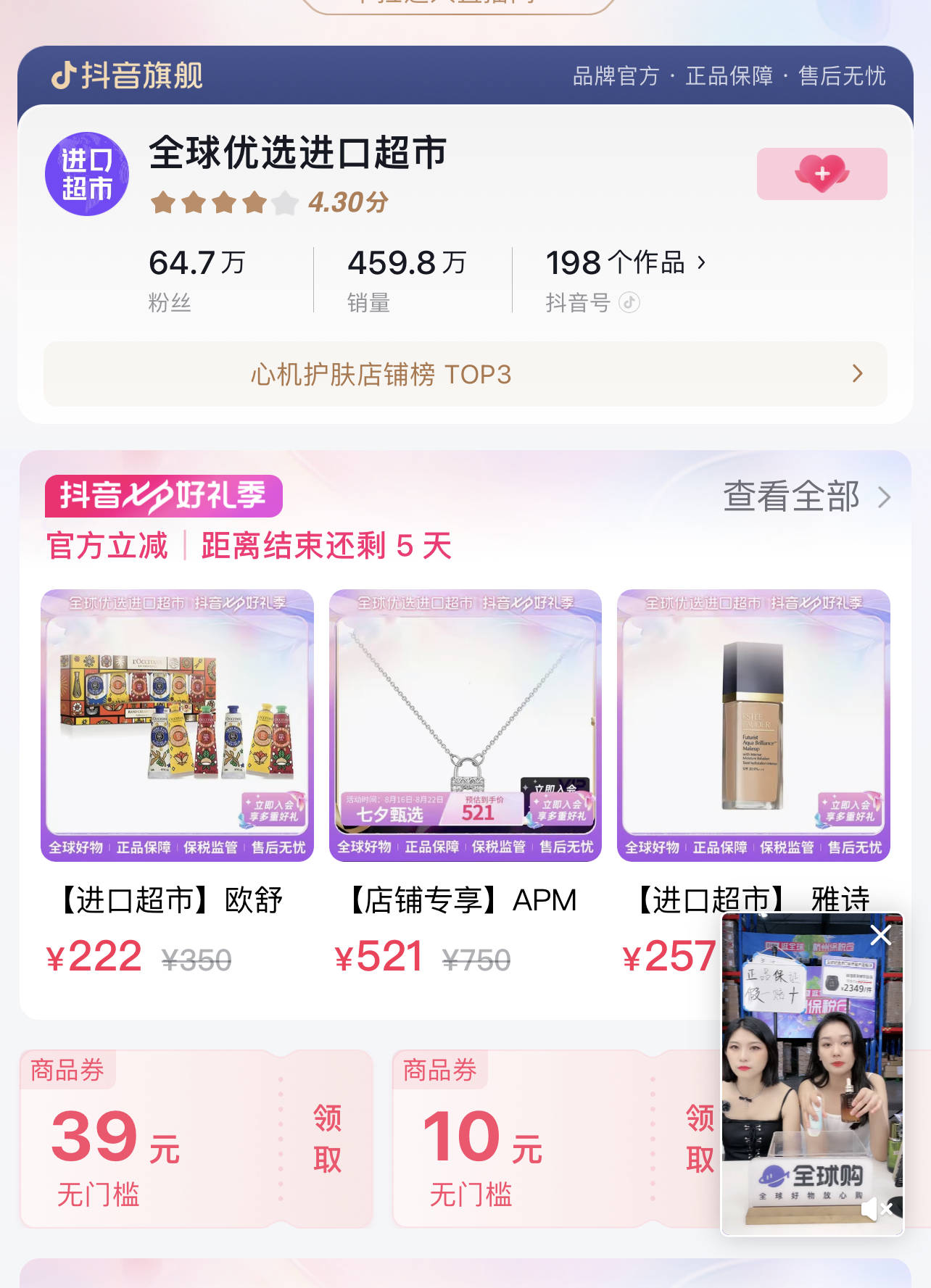This screenshot has width=931, height=1288.
Task: Open the 198个作品 Douyin account link
Action: [624, 263]
